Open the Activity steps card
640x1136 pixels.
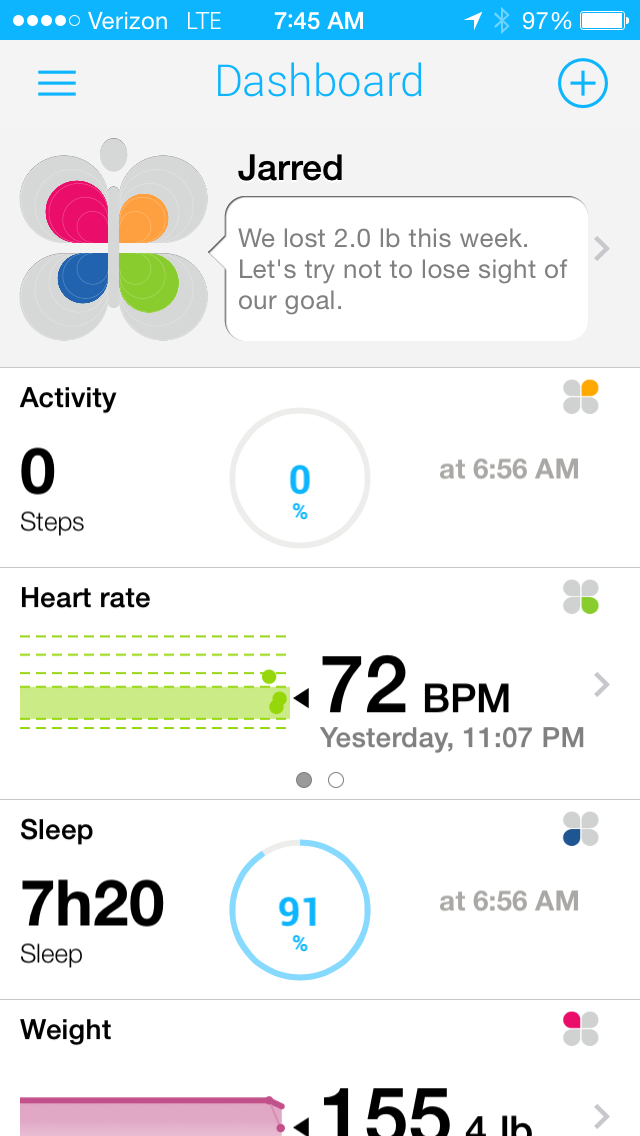tap(320, 468)
